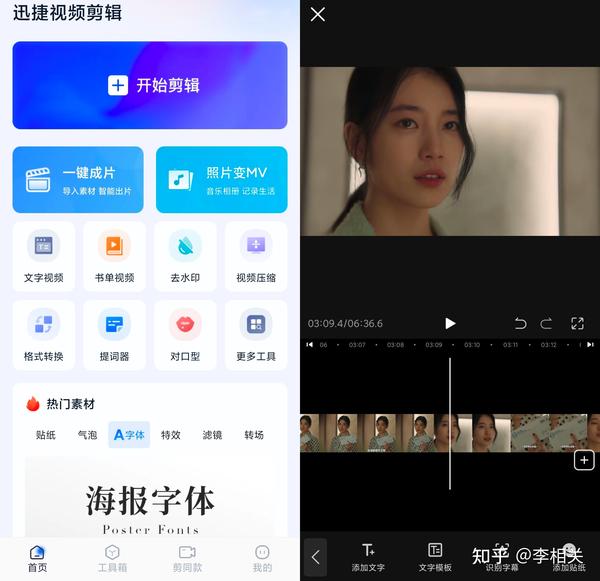Open the 文字视频 tool

click(x=44, y=256)
